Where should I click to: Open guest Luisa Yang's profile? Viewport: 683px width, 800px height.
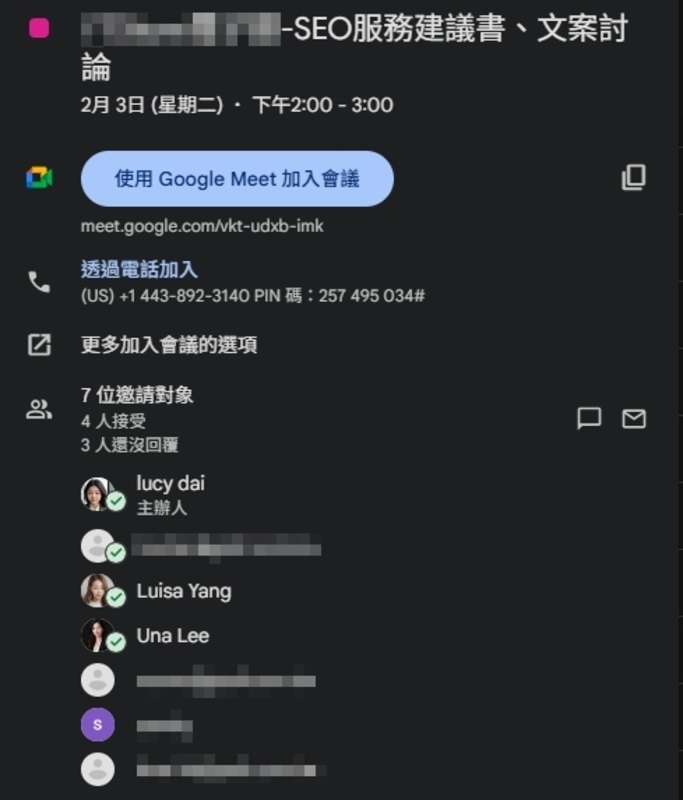pyautogui.click(x=183, y=591)
